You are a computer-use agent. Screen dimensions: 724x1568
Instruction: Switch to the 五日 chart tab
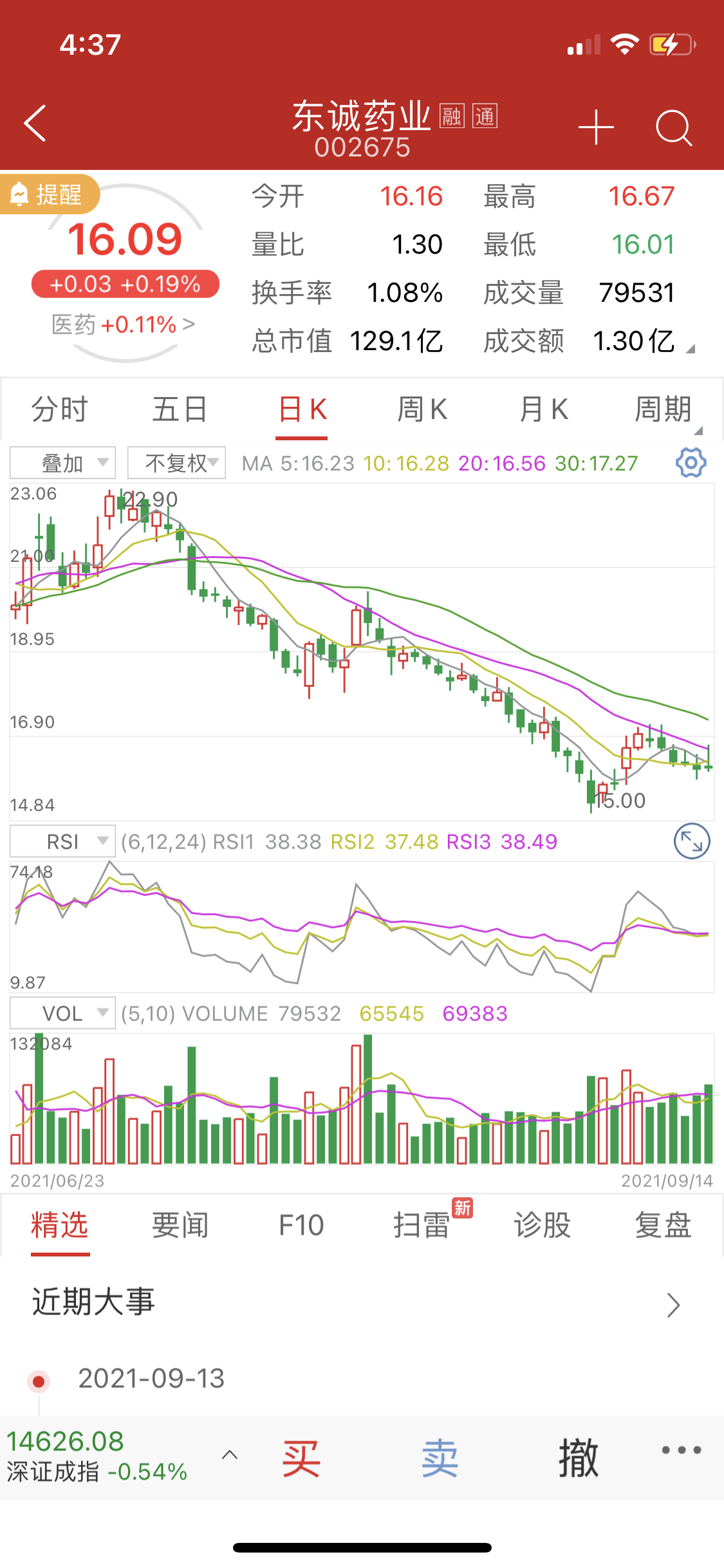180,409
